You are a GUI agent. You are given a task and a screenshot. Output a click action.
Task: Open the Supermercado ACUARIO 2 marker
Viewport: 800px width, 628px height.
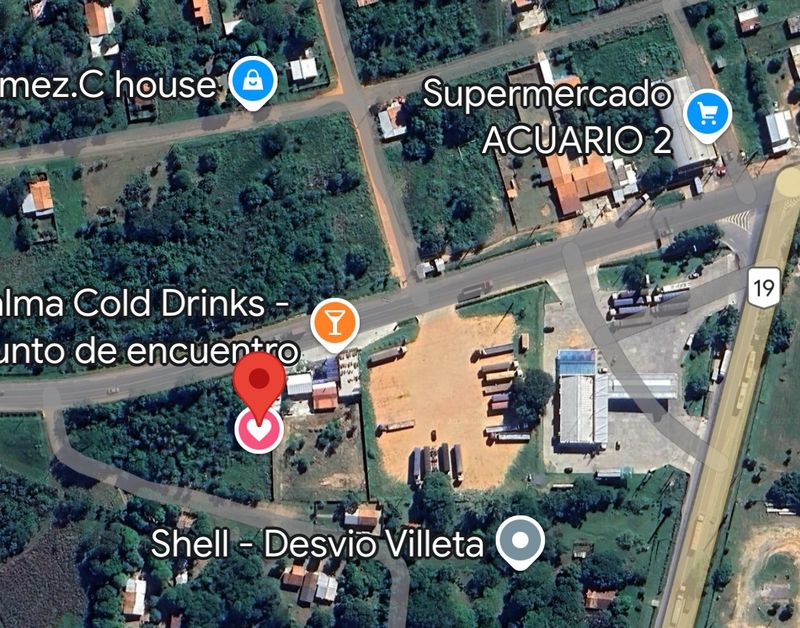click(708, 115)
